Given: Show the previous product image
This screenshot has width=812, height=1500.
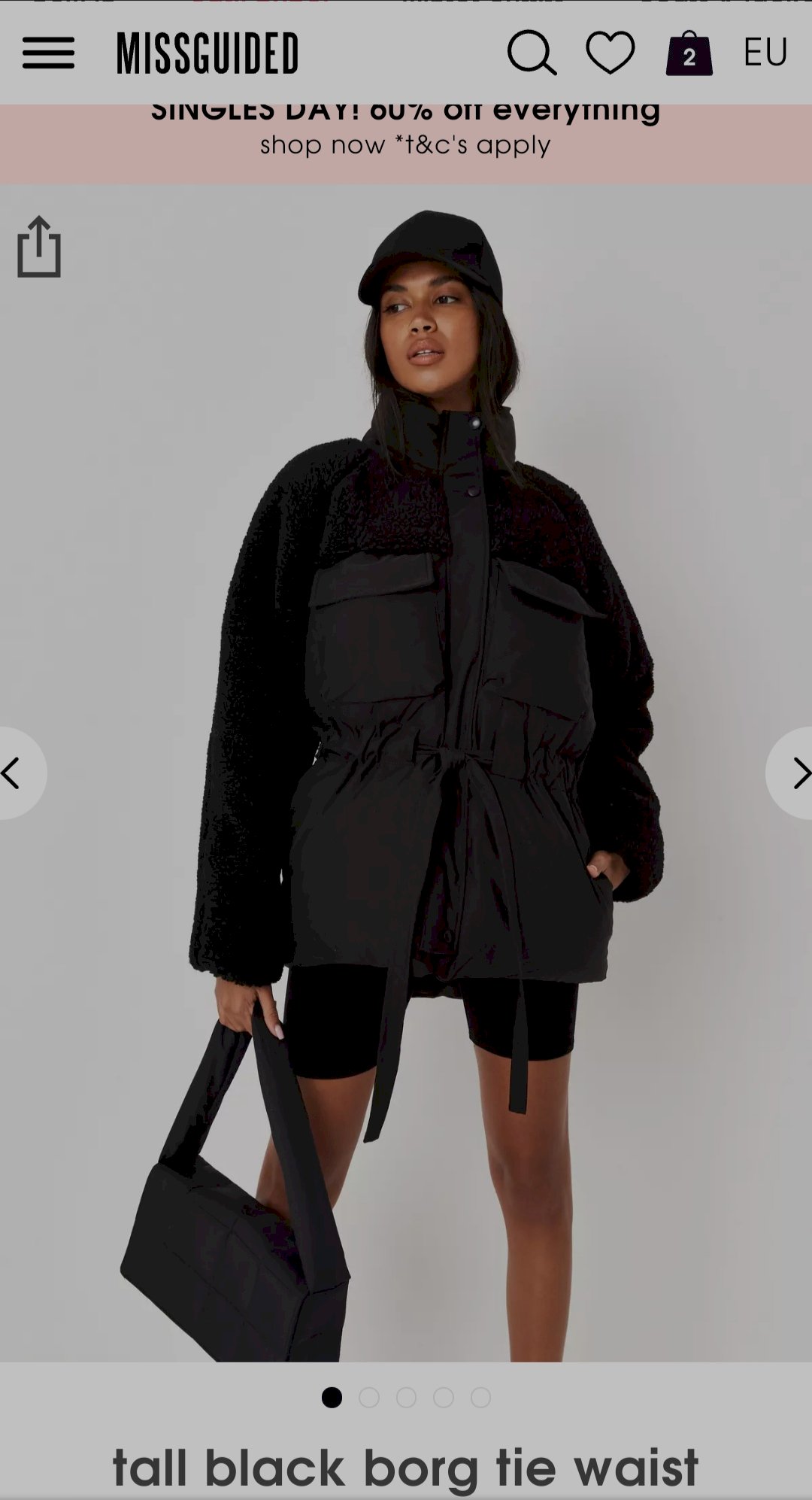Looking at the screenshot, I should tap(20, 773).
